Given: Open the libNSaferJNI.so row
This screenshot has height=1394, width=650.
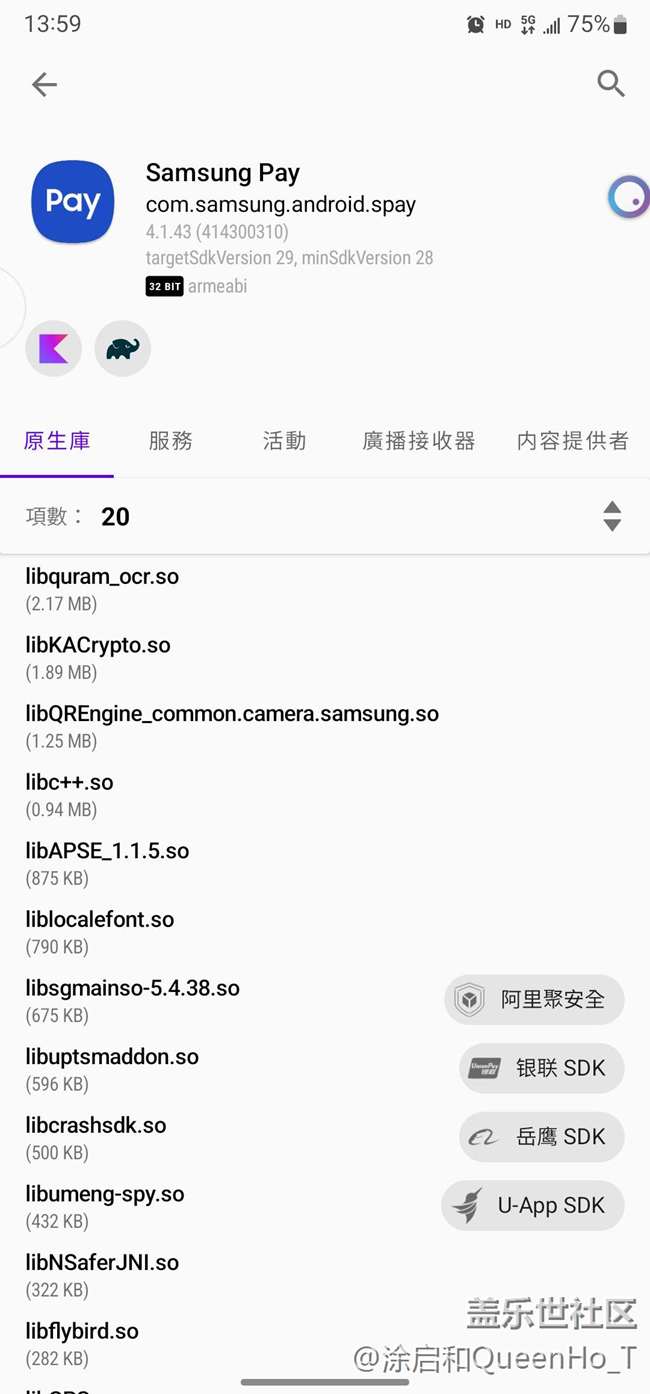Looking at the screenshot, I should click(x=102, y=1274).
